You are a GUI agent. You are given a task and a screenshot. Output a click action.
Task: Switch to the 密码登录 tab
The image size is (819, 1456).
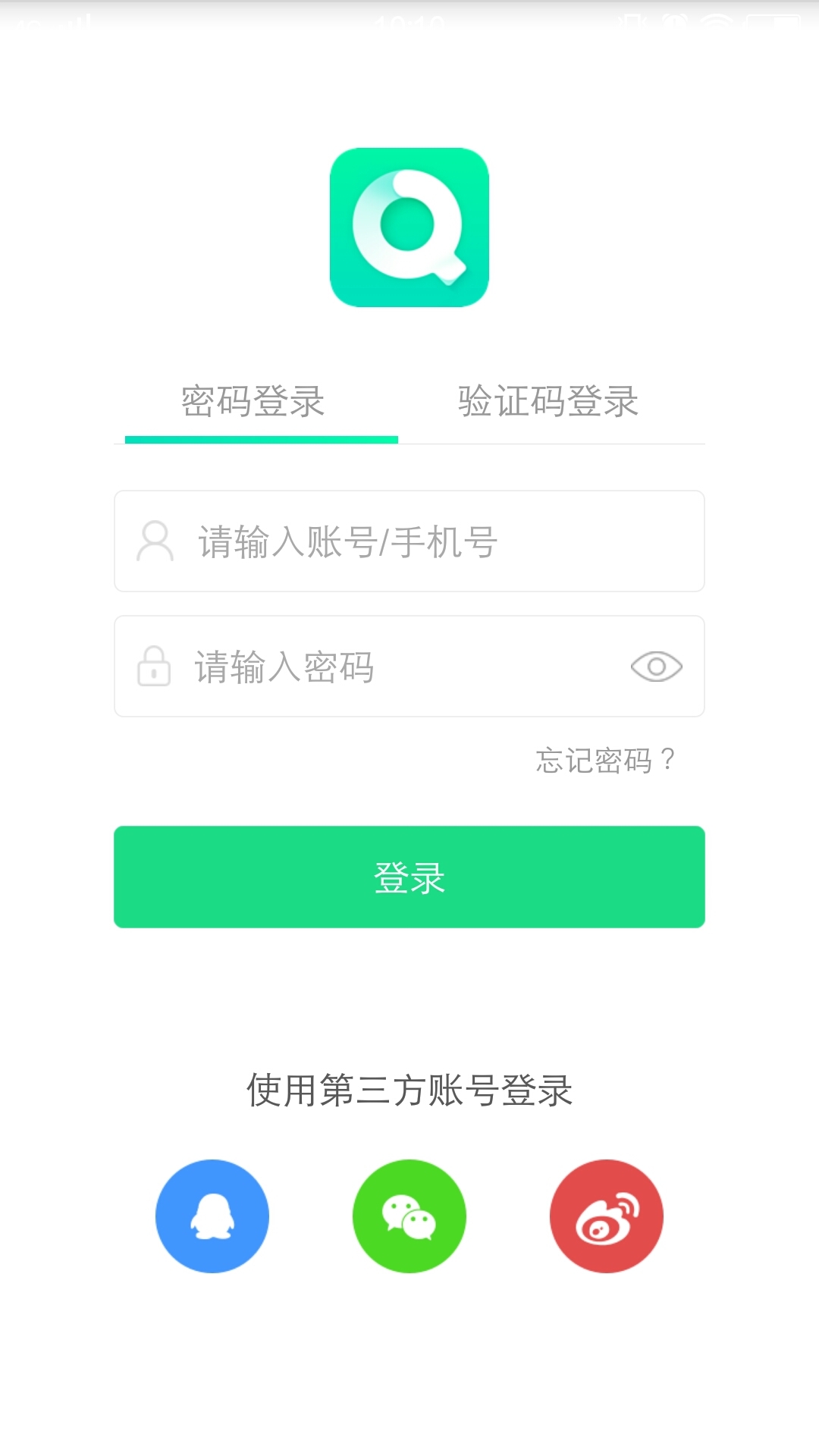(x=253, y=402)
